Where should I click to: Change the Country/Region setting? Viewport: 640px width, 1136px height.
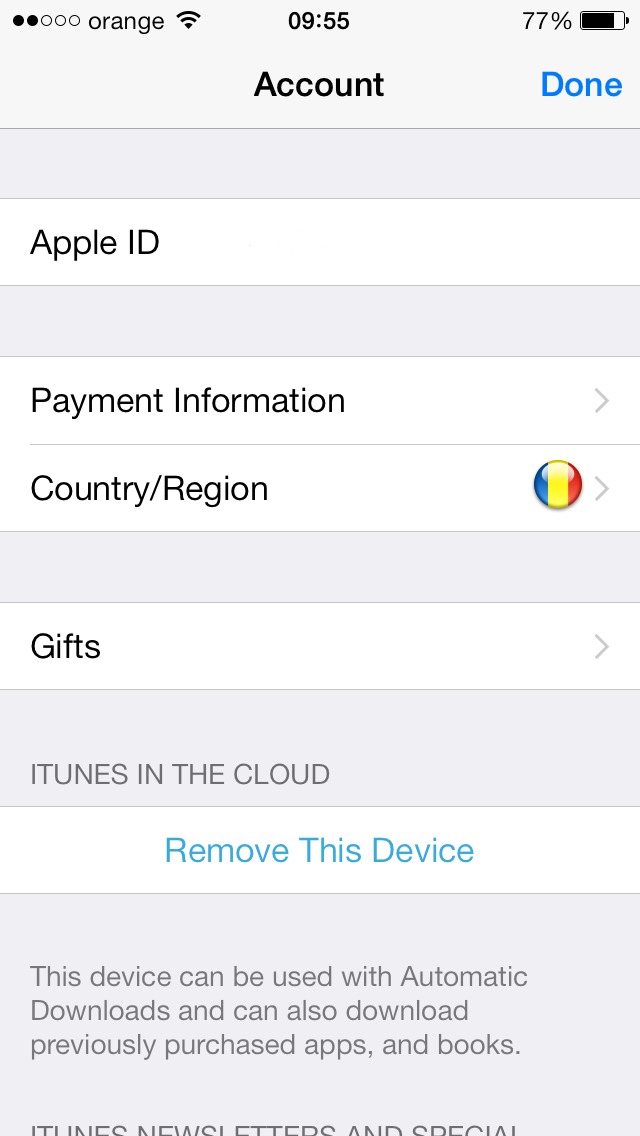(320, 488)
